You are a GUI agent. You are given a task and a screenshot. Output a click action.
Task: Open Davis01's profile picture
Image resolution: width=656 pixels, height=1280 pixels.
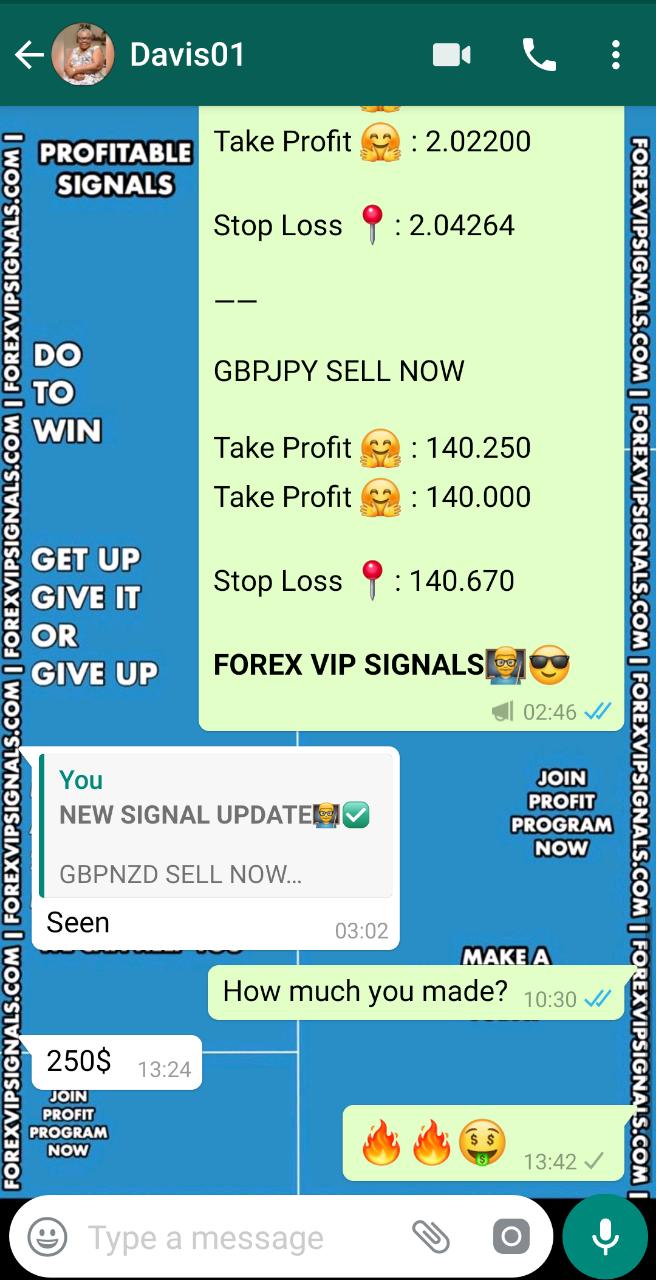[x=82, y=55]
